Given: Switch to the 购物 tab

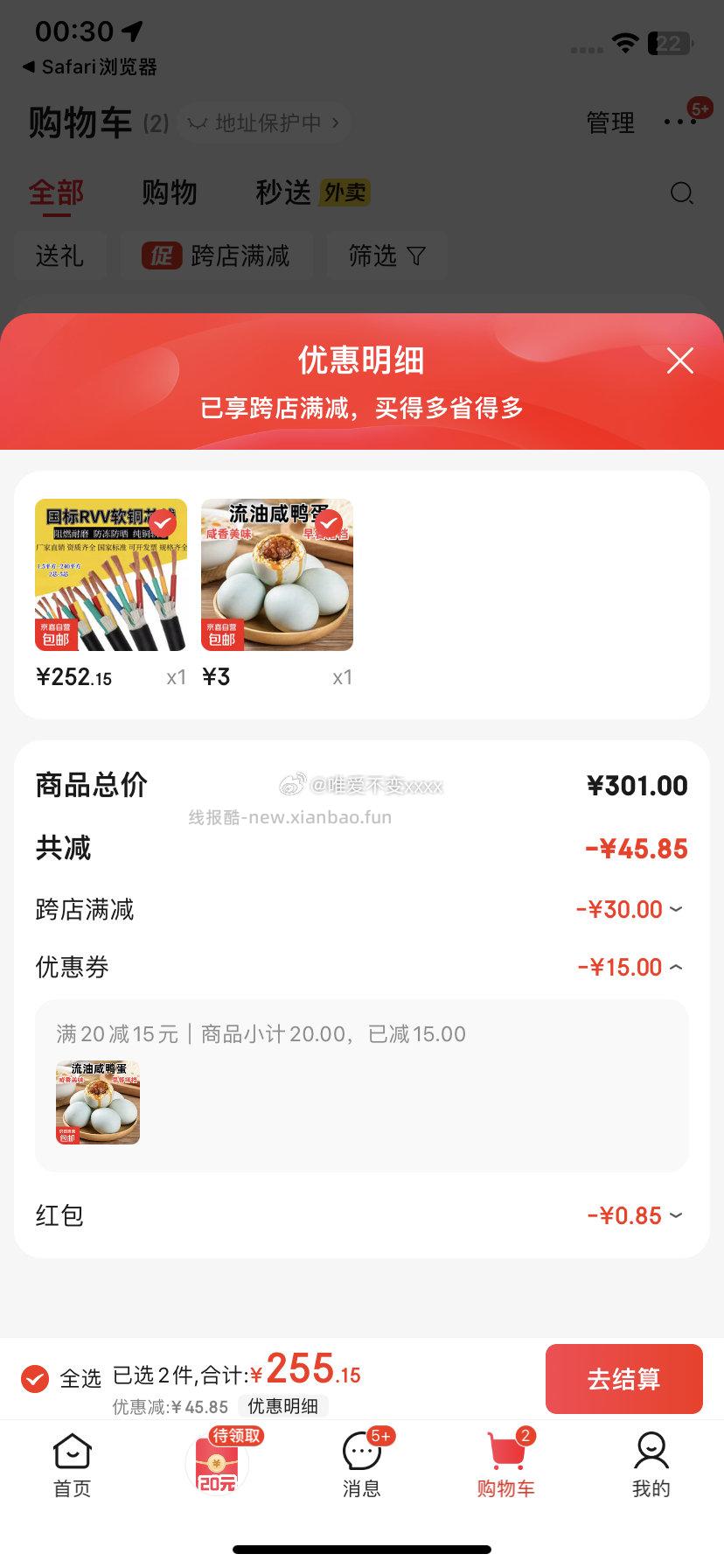Looking at the screenshot, I should 170,192.
